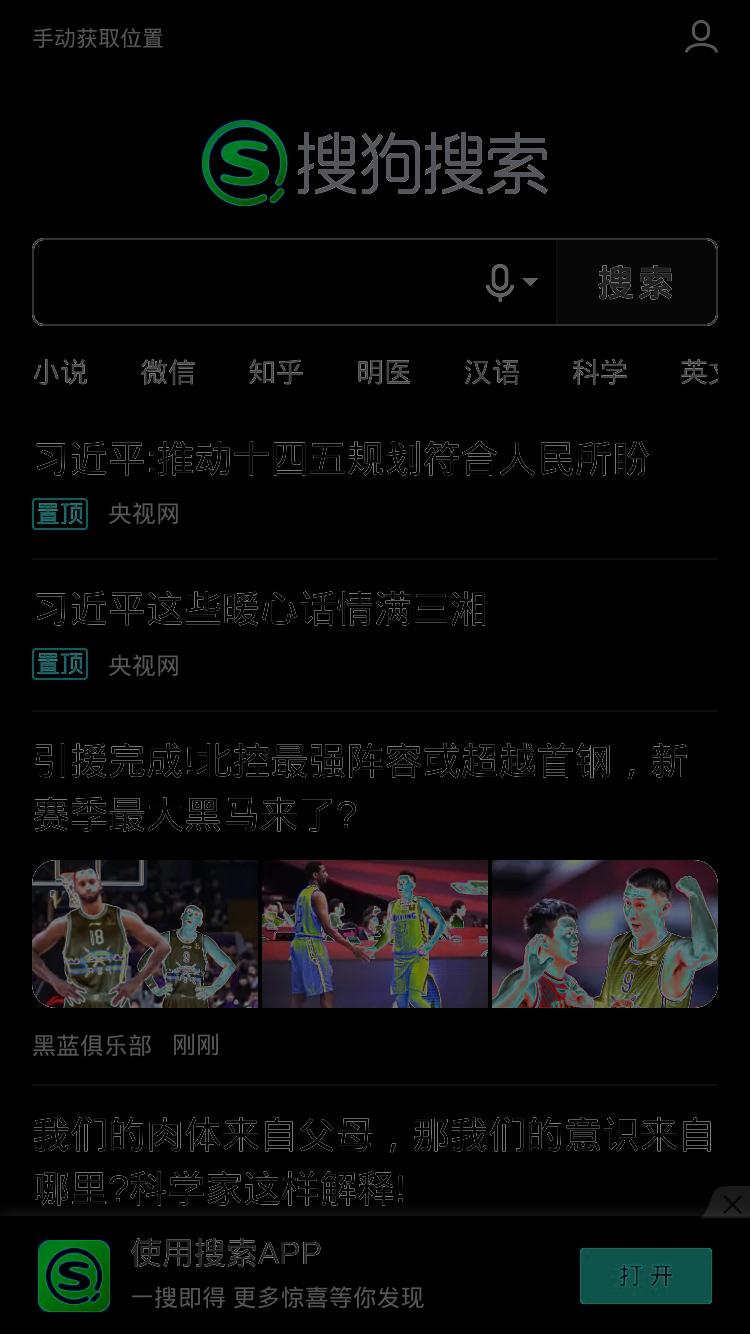Read the 十四五规划 pinned headline

[x=342, y=459]
